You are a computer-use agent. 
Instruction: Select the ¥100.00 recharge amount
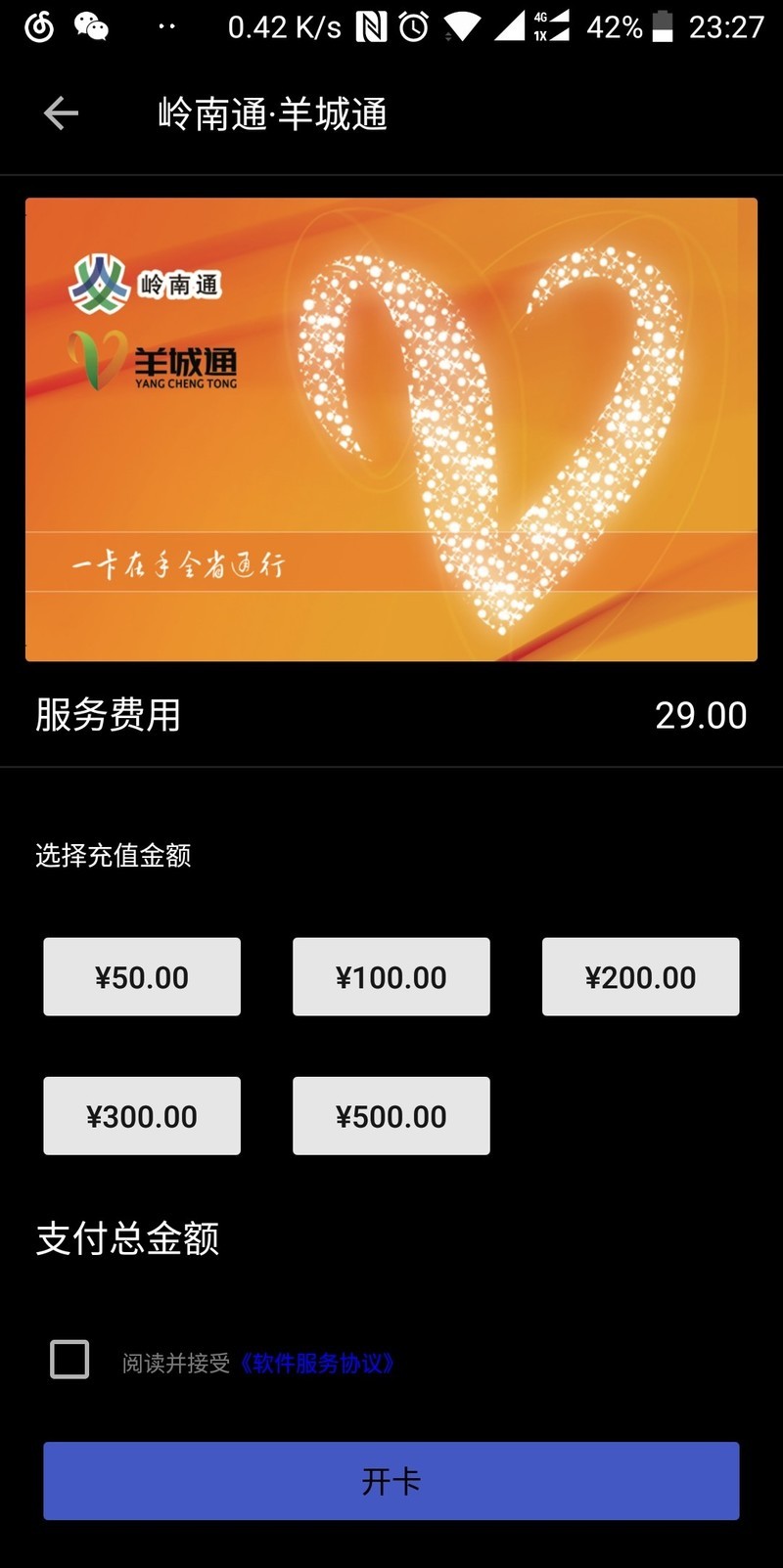(391, 975)
